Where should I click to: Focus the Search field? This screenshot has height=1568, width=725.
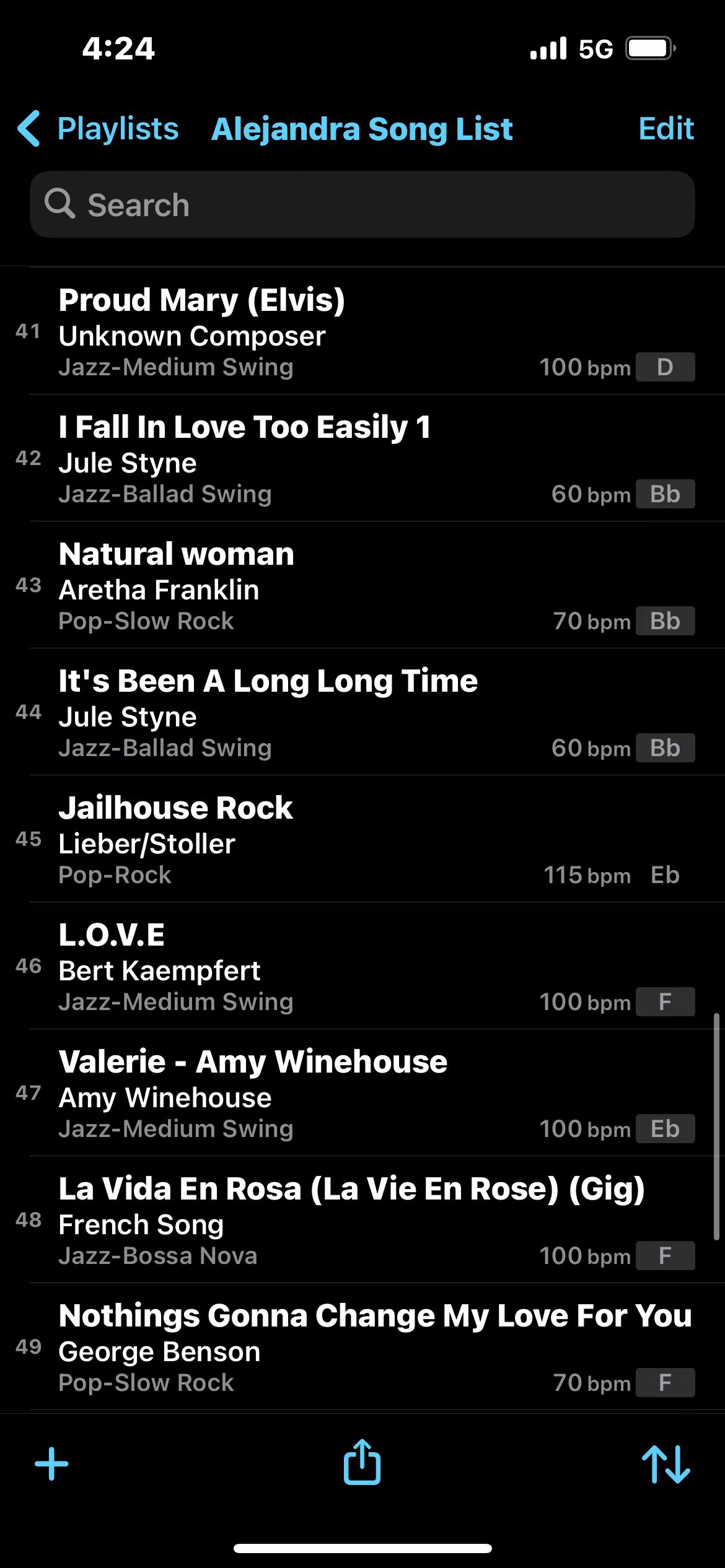[362, 204]
